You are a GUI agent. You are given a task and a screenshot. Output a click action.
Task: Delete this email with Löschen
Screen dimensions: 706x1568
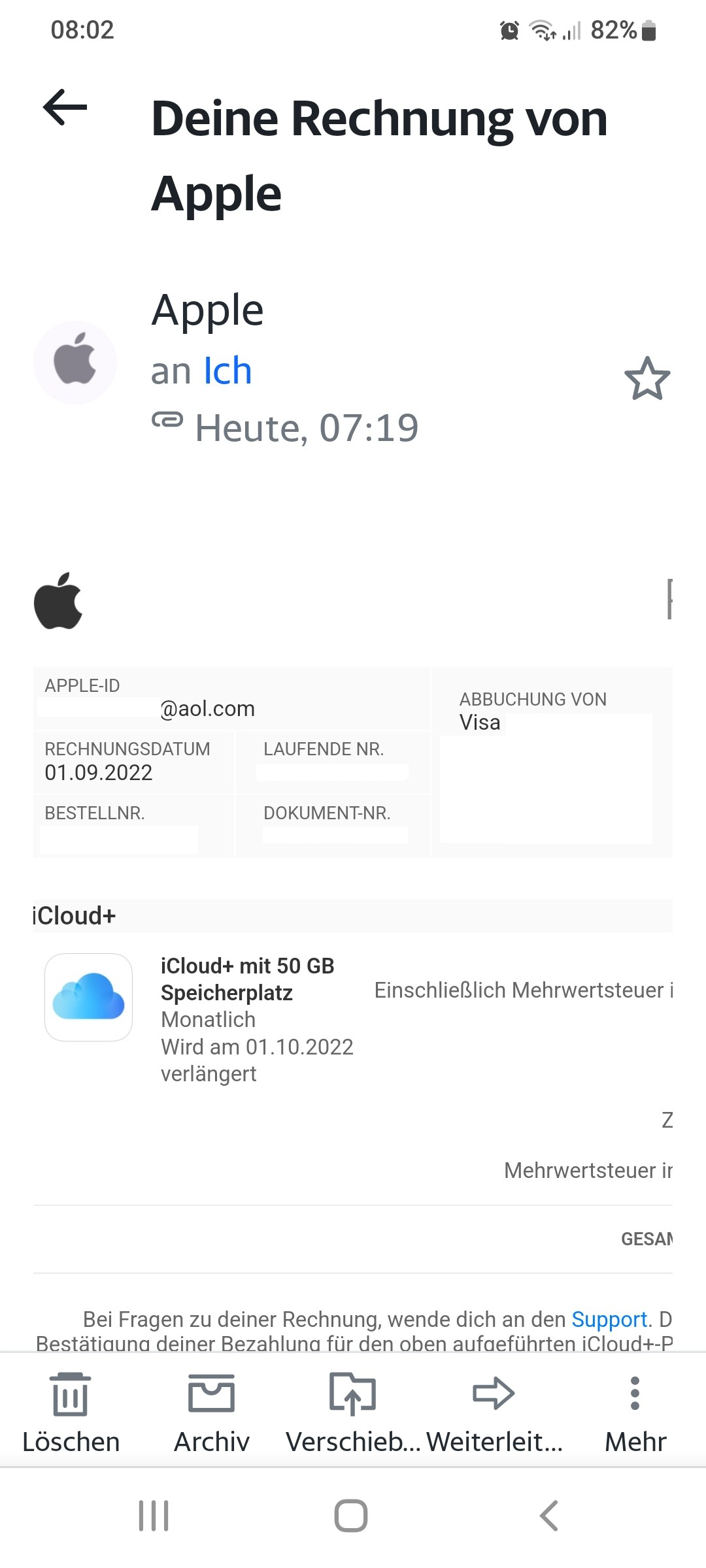(71, 1413)
